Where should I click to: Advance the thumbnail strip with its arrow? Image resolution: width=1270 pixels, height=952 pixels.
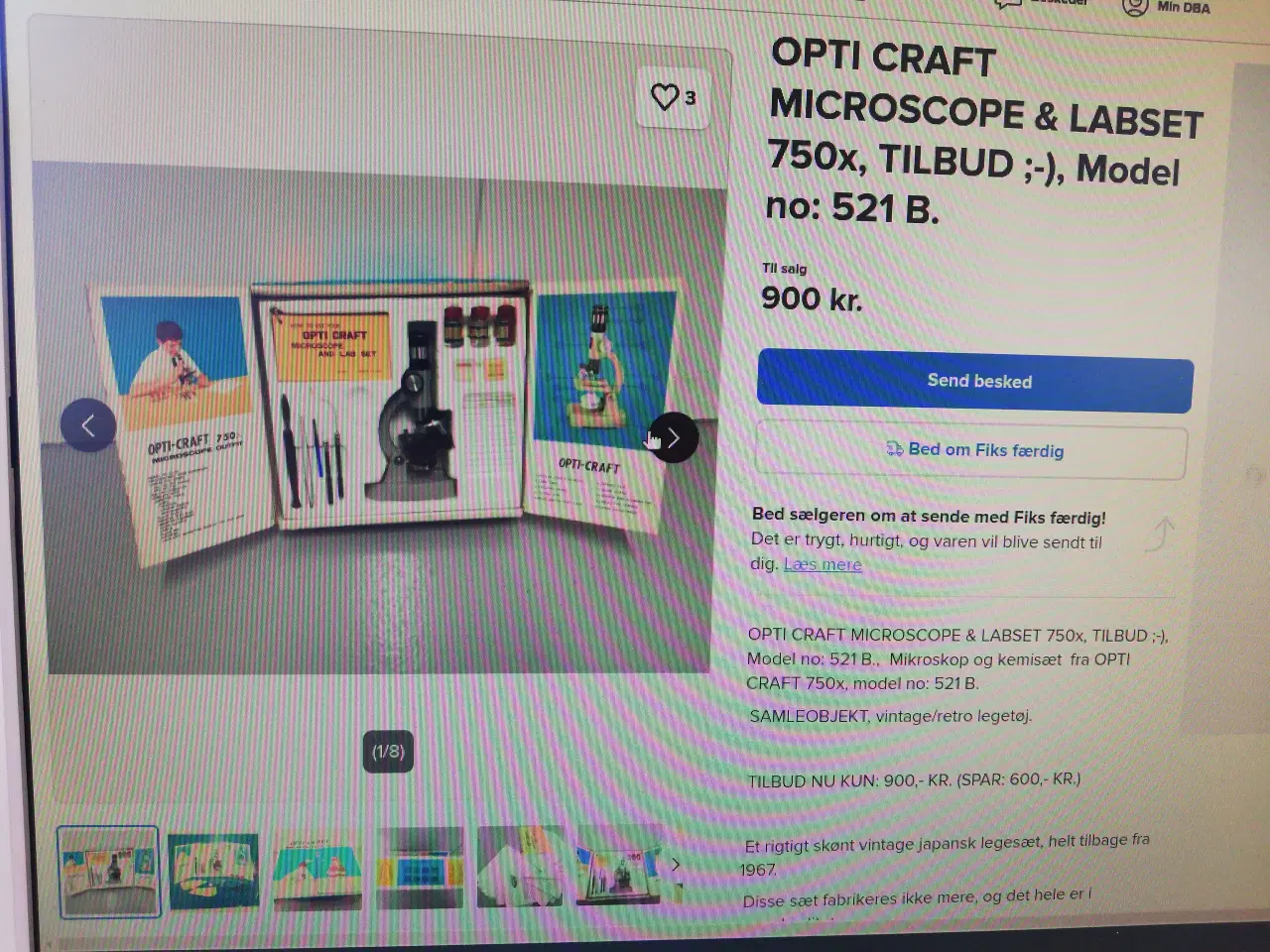[x=676, y=864]
